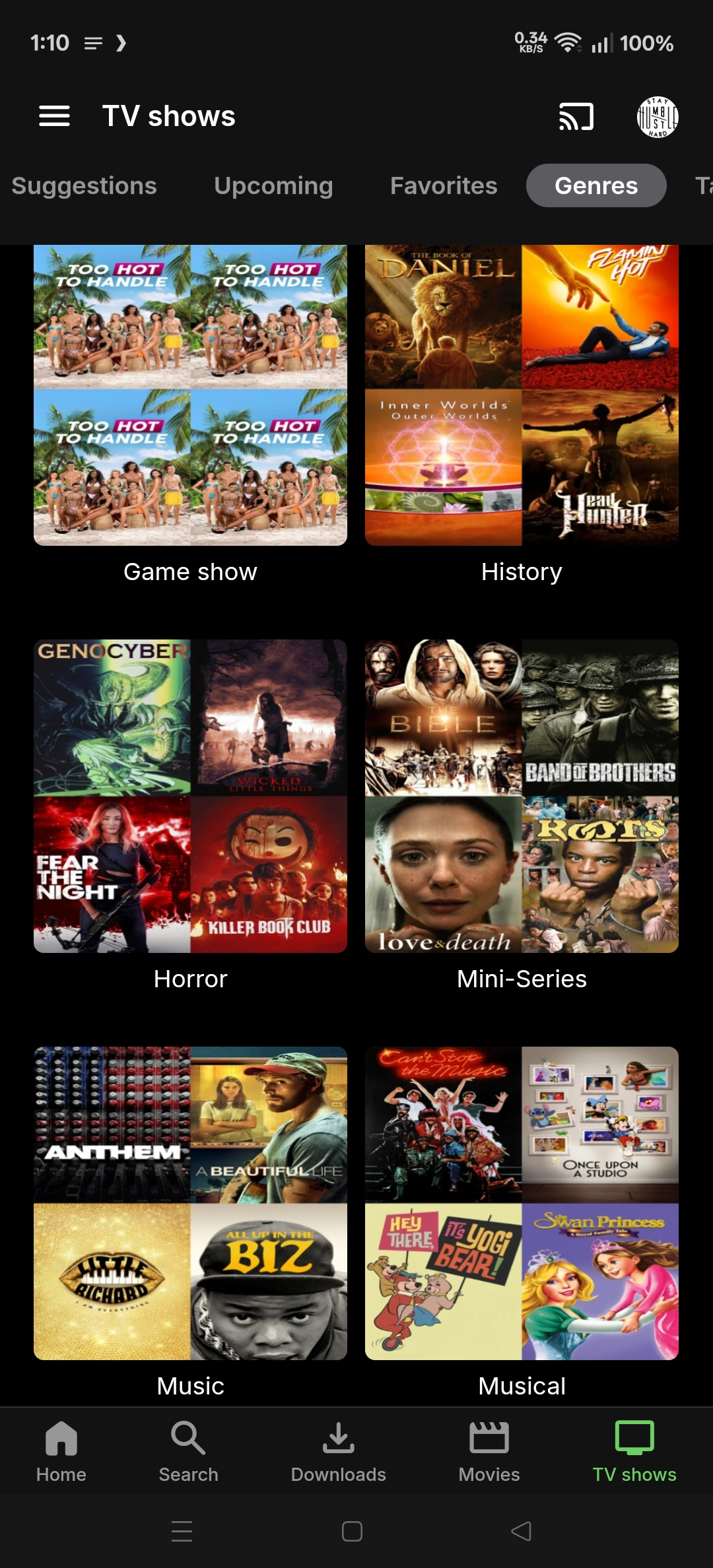Tap the cast to device icon
The height and width of the screenshot is (1568, 713).
[x=576, y=116]
